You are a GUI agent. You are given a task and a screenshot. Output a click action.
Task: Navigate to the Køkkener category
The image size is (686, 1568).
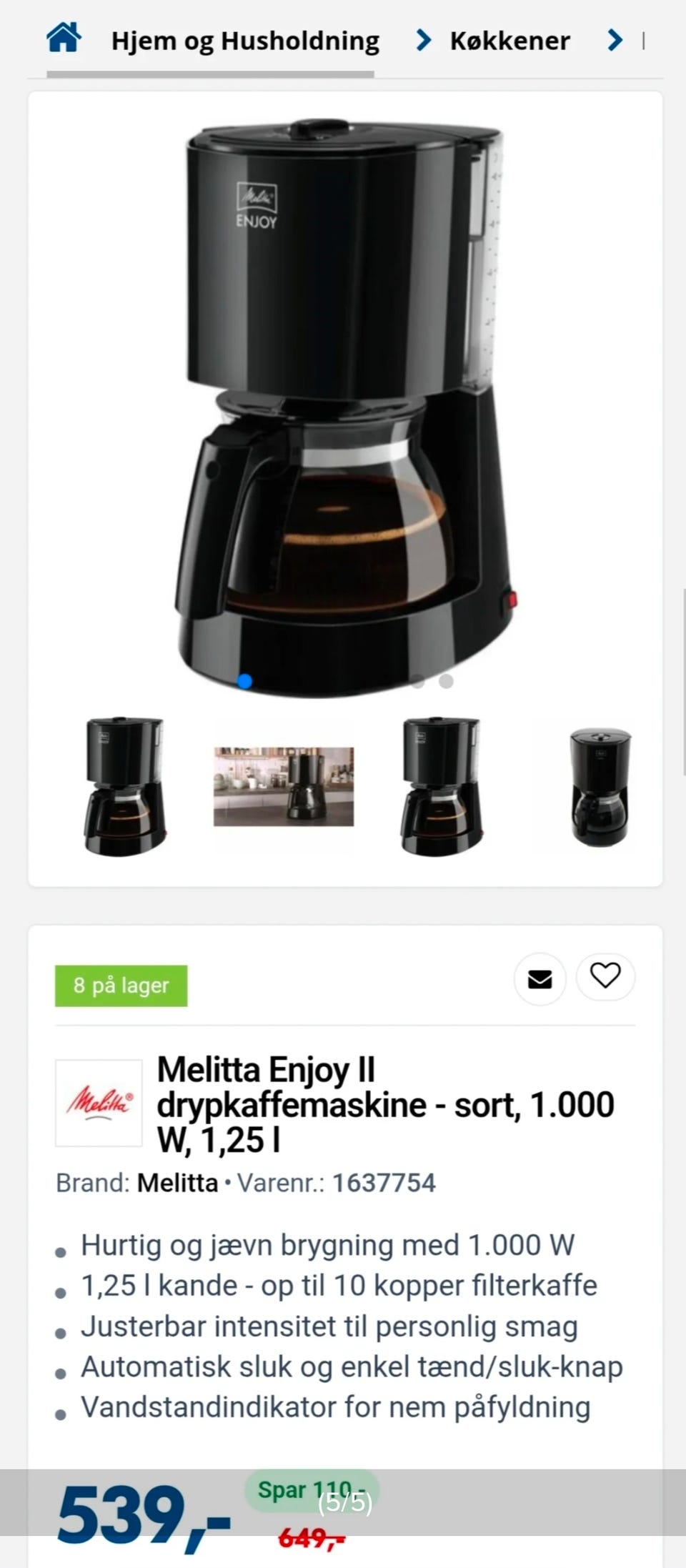click(509, 41)
